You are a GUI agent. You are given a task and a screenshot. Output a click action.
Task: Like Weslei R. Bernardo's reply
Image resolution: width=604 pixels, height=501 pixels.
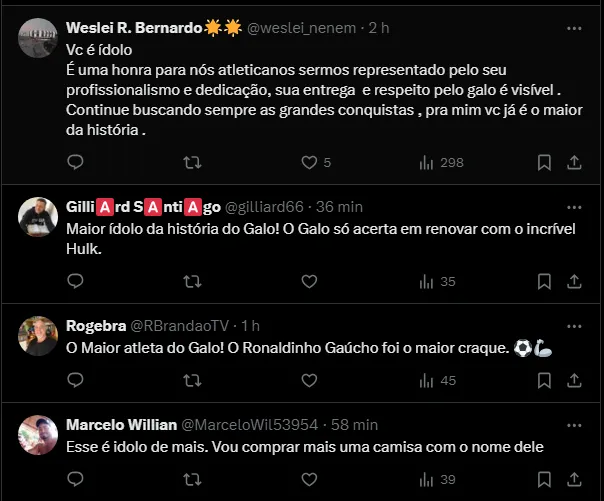coord(310,162)
